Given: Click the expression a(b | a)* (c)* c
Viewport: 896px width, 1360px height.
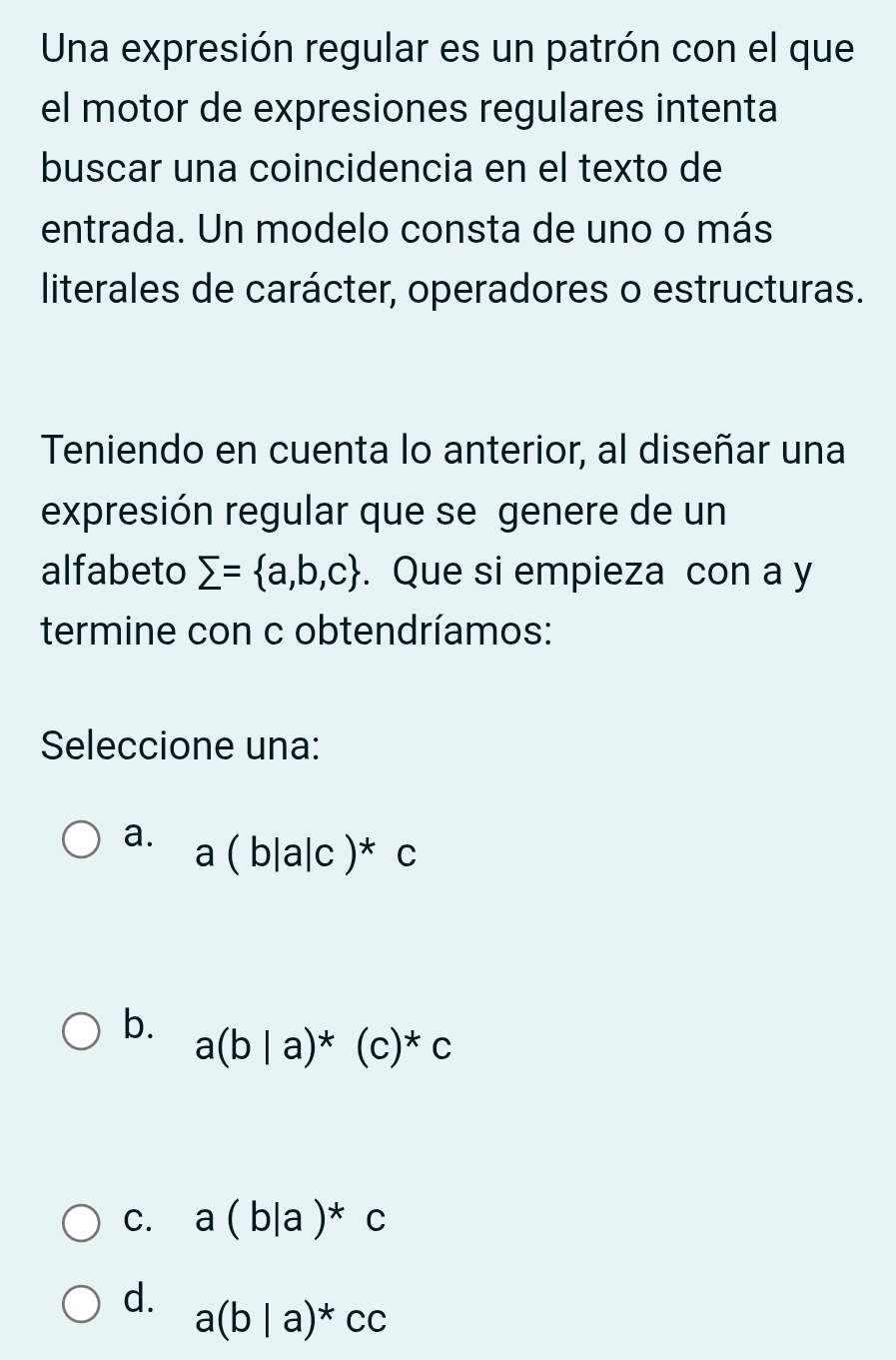Looking at the screenshot, I should pos(322,1047).
